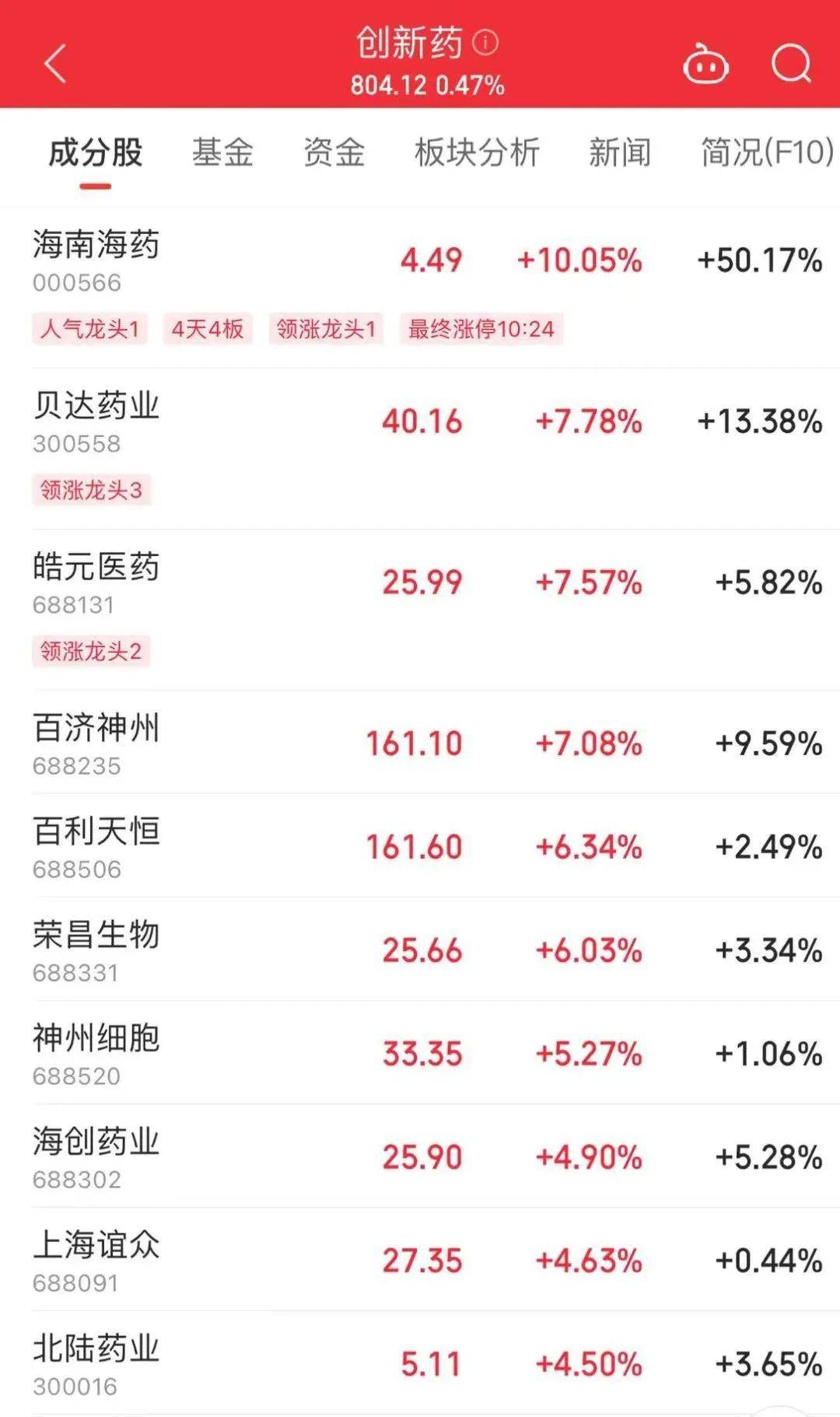Open stock 皓元医药 688131
The image size is (840, 1417).
click(x=96, y=583)
